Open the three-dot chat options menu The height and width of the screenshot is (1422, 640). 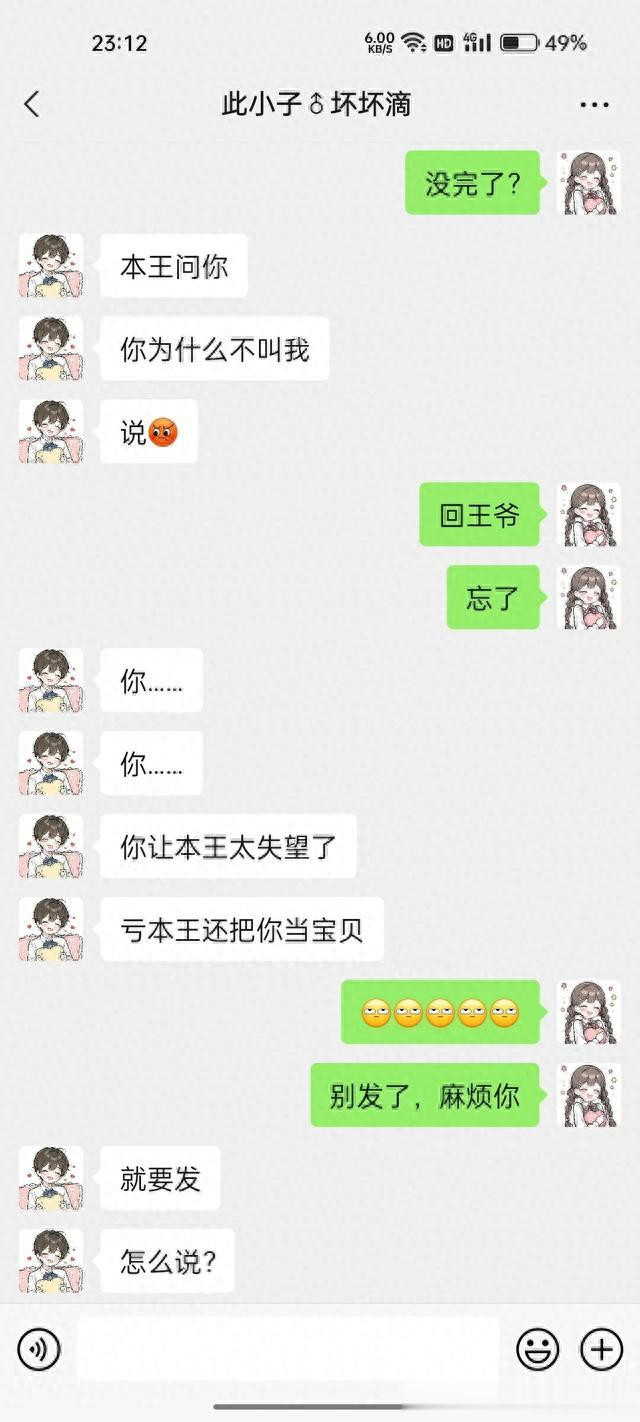pyautogui.click(x=594, y=105)
